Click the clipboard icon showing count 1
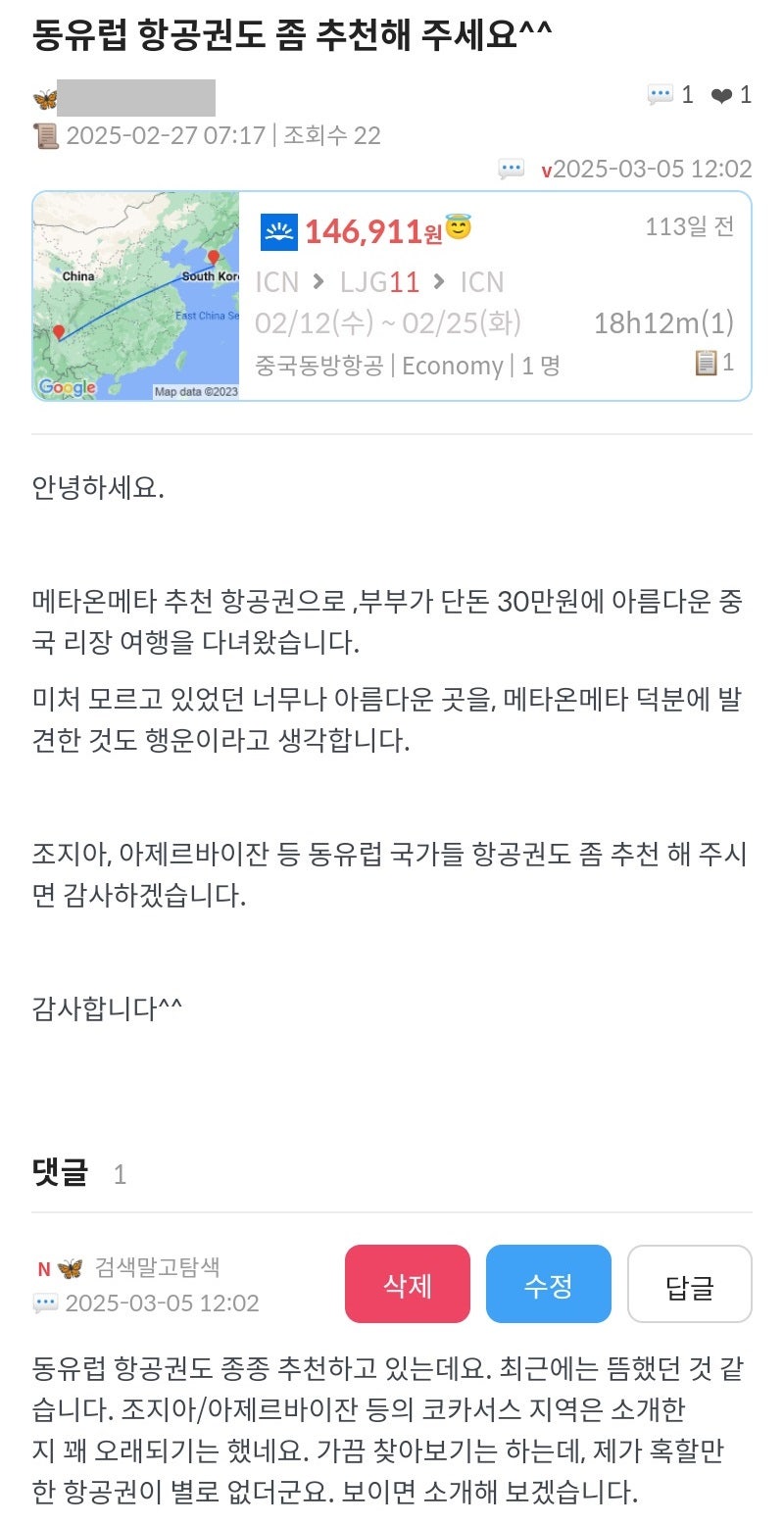This screenshot has width=784, height=1524. click(706, 365)
